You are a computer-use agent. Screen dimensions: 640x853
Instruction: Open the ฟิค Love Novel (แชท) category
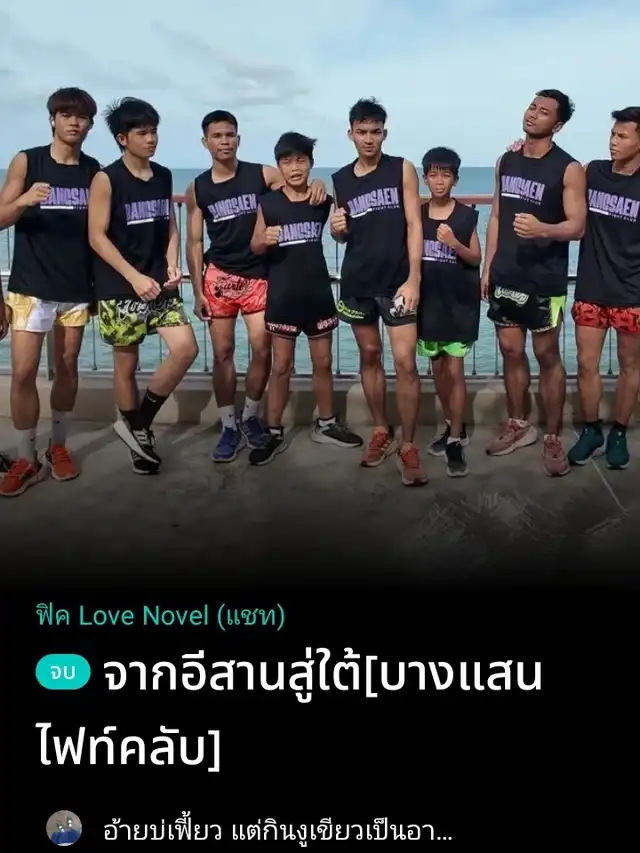160,616
